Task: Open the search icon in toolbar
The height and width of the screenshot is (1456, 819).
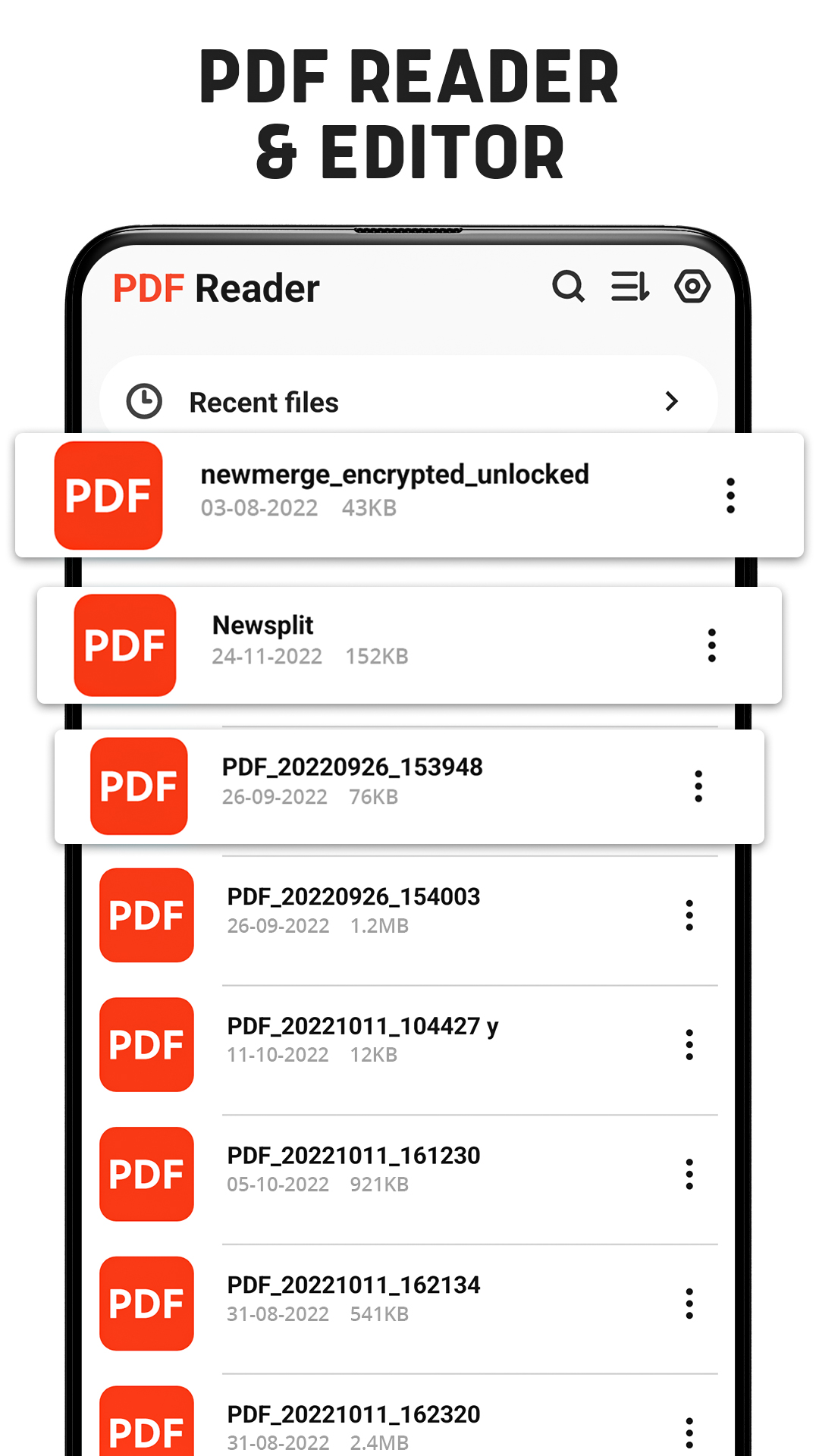Action: click(569, 287)
